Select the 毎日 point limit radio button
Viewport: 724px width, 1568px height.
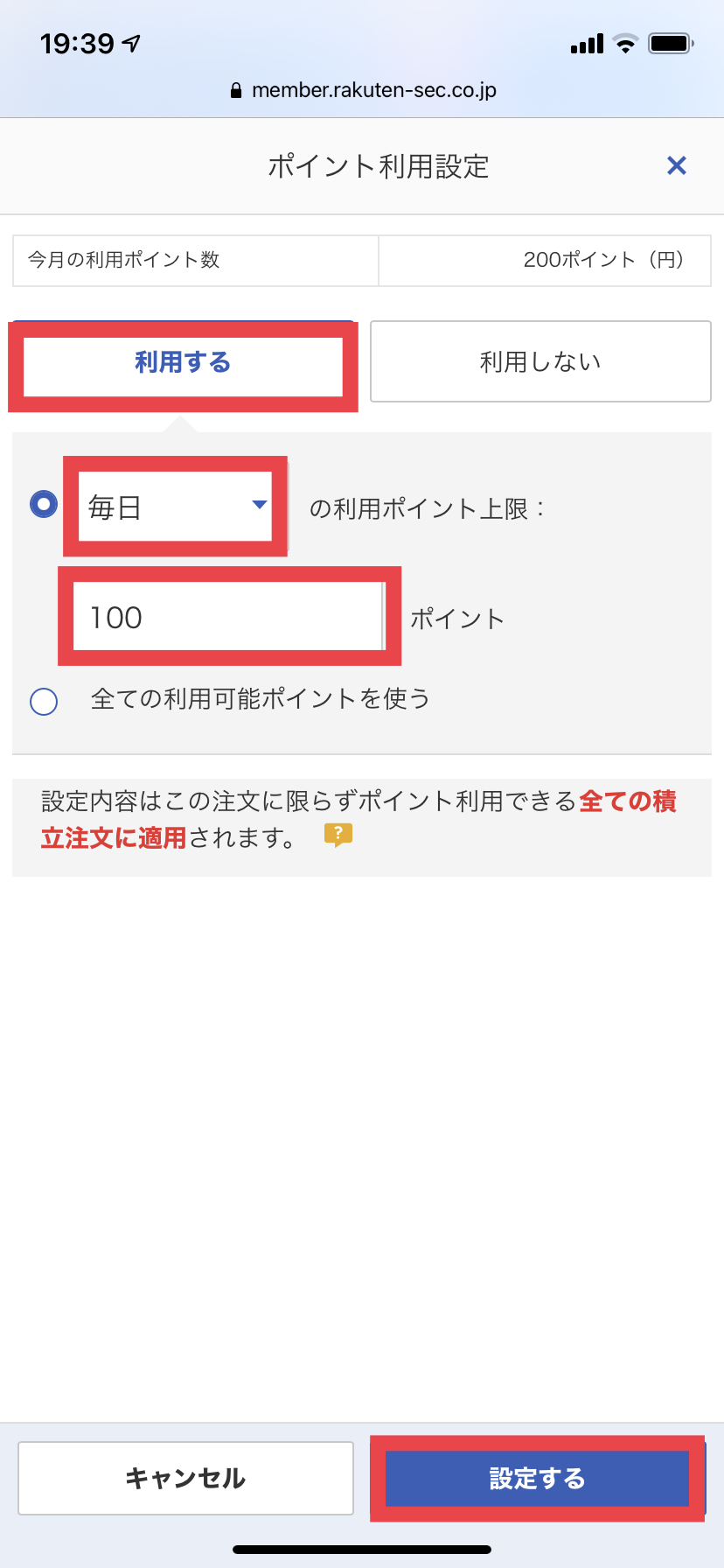[x=44, y=504]
